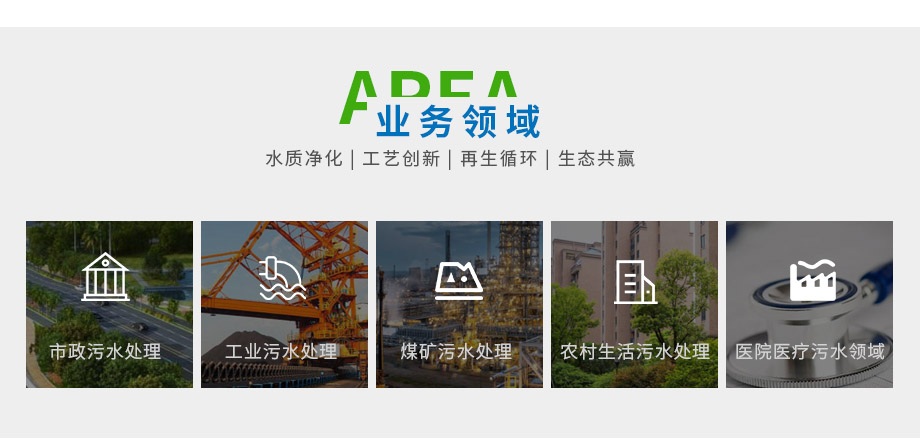Open the 医院医疗污水领域 tile

click(809, 304)
